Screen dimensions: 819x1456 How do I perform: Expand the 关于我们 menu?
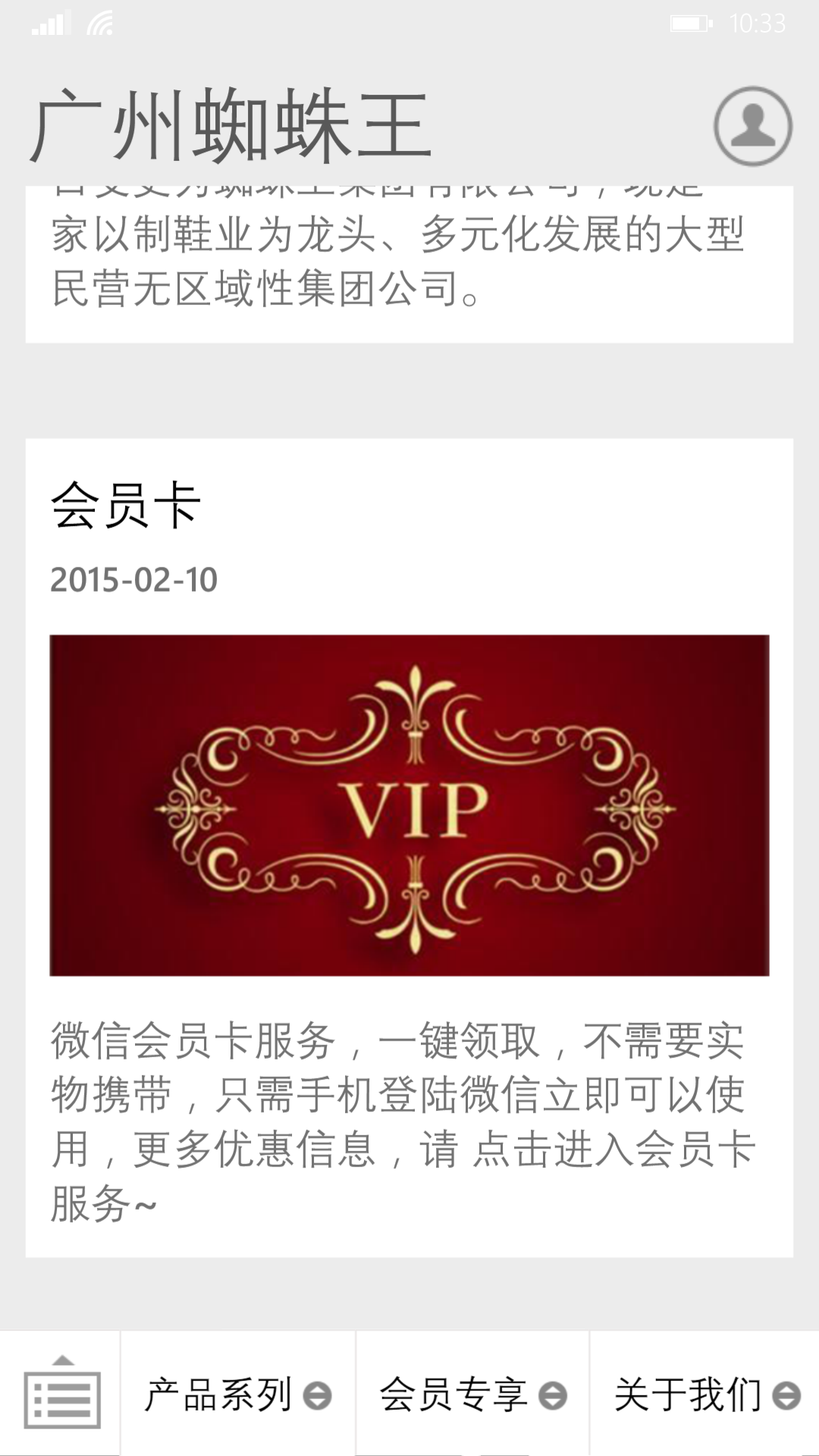[705, 1394]
